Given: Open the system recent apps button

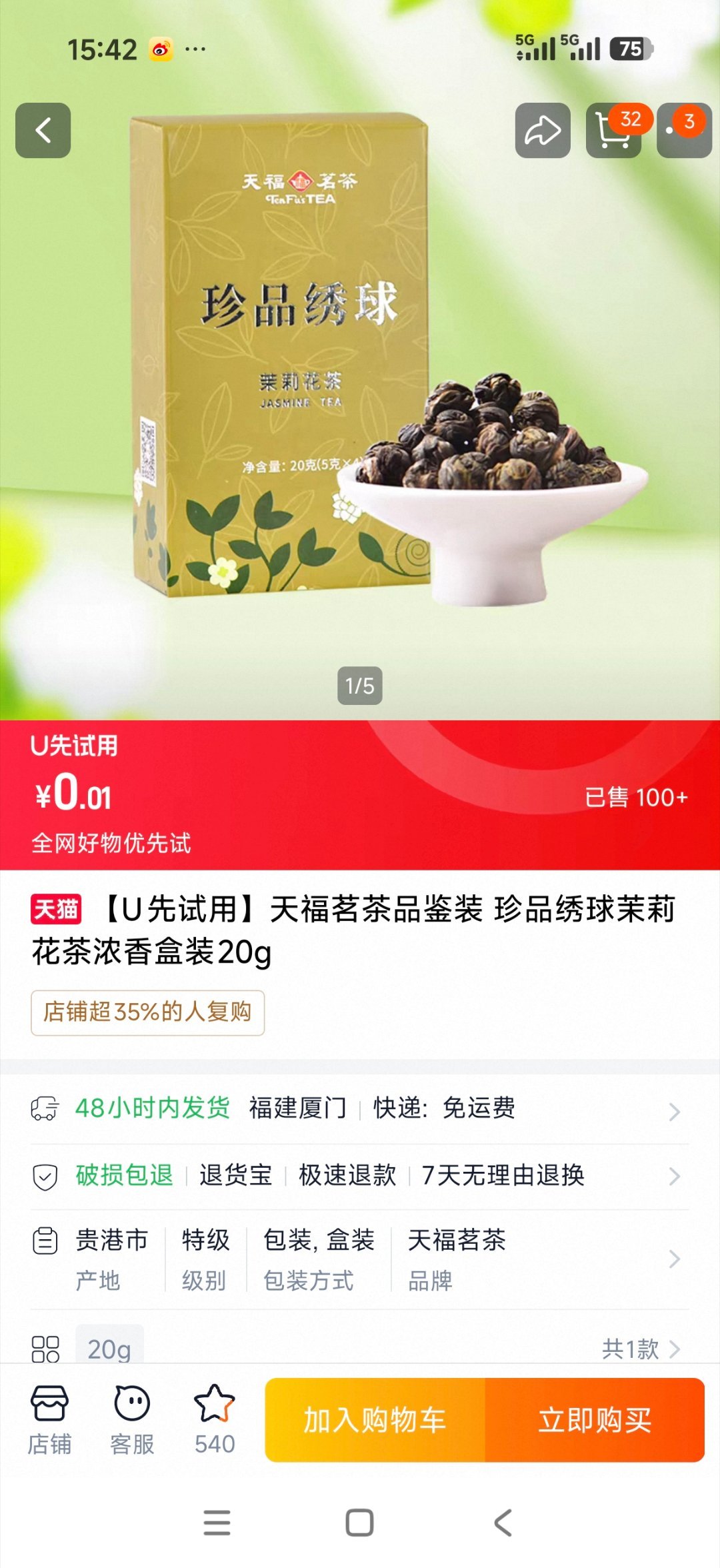Looking at the screenshot, I should click(217, 1523).
